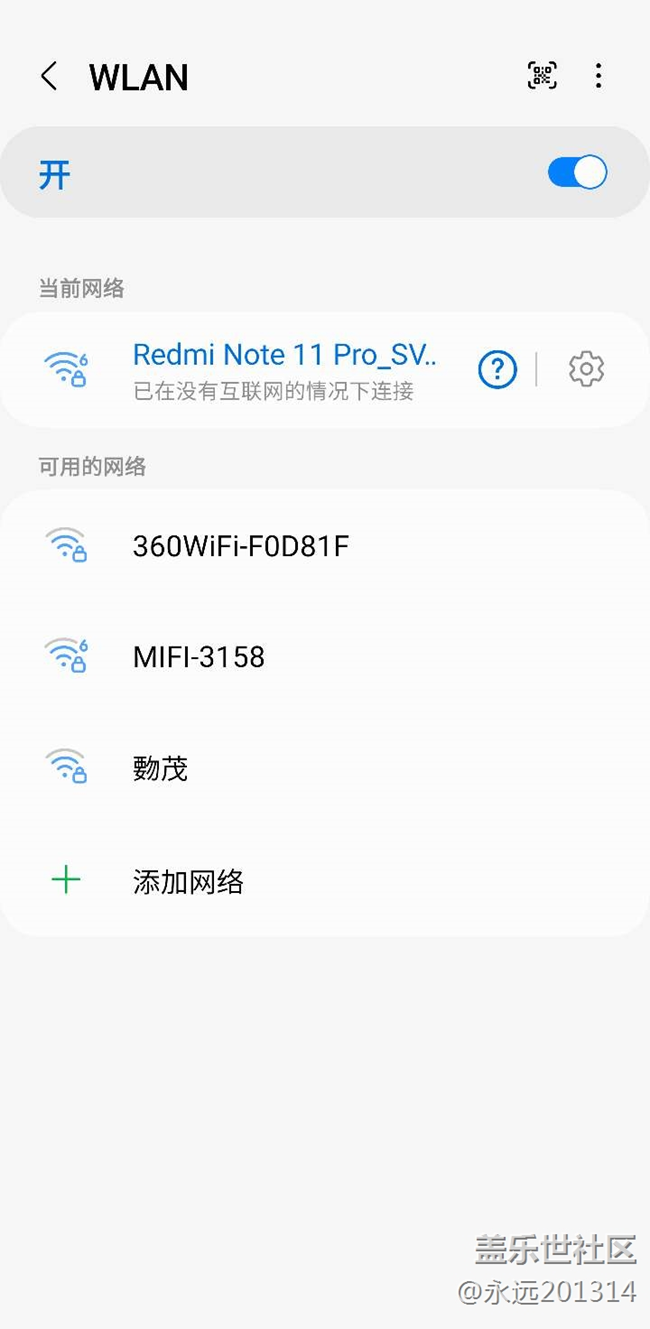Image resolution: width=650 pixels, height=1329 pixels.
Task: Open settings gear for Redmi Note 11 Pro
Action: [586, 370]
